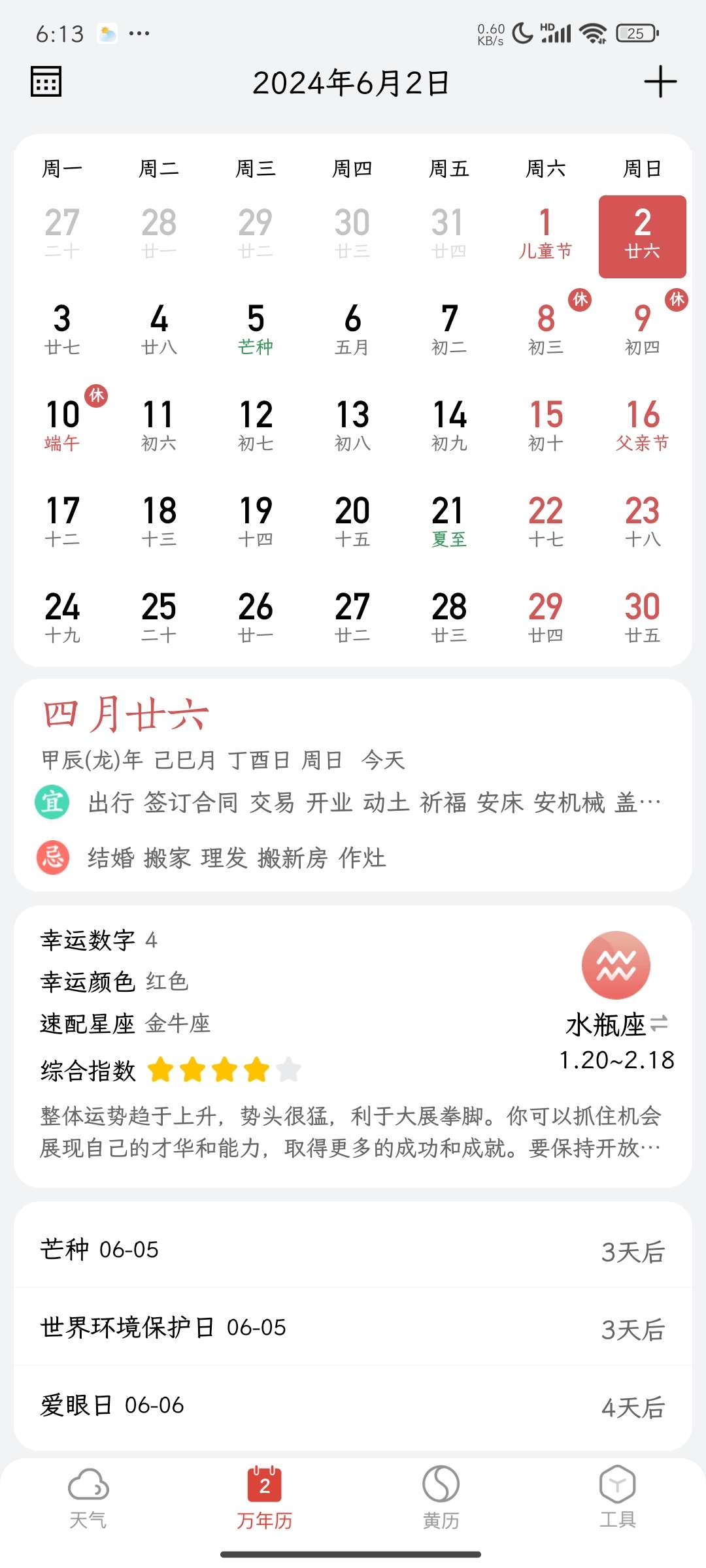Open the 工具 tab

pyautogui.click(x=617, y=1498)
